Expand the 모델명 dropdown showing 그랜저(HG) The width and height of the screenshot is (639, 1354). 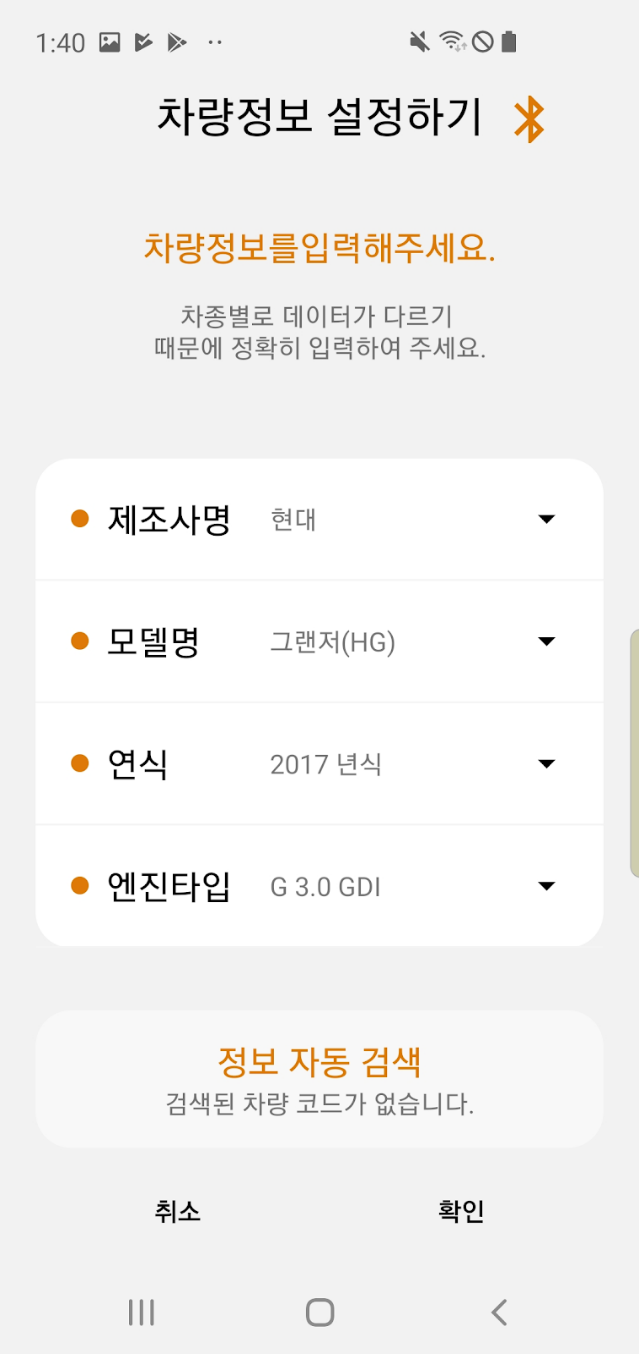[319, 641]
